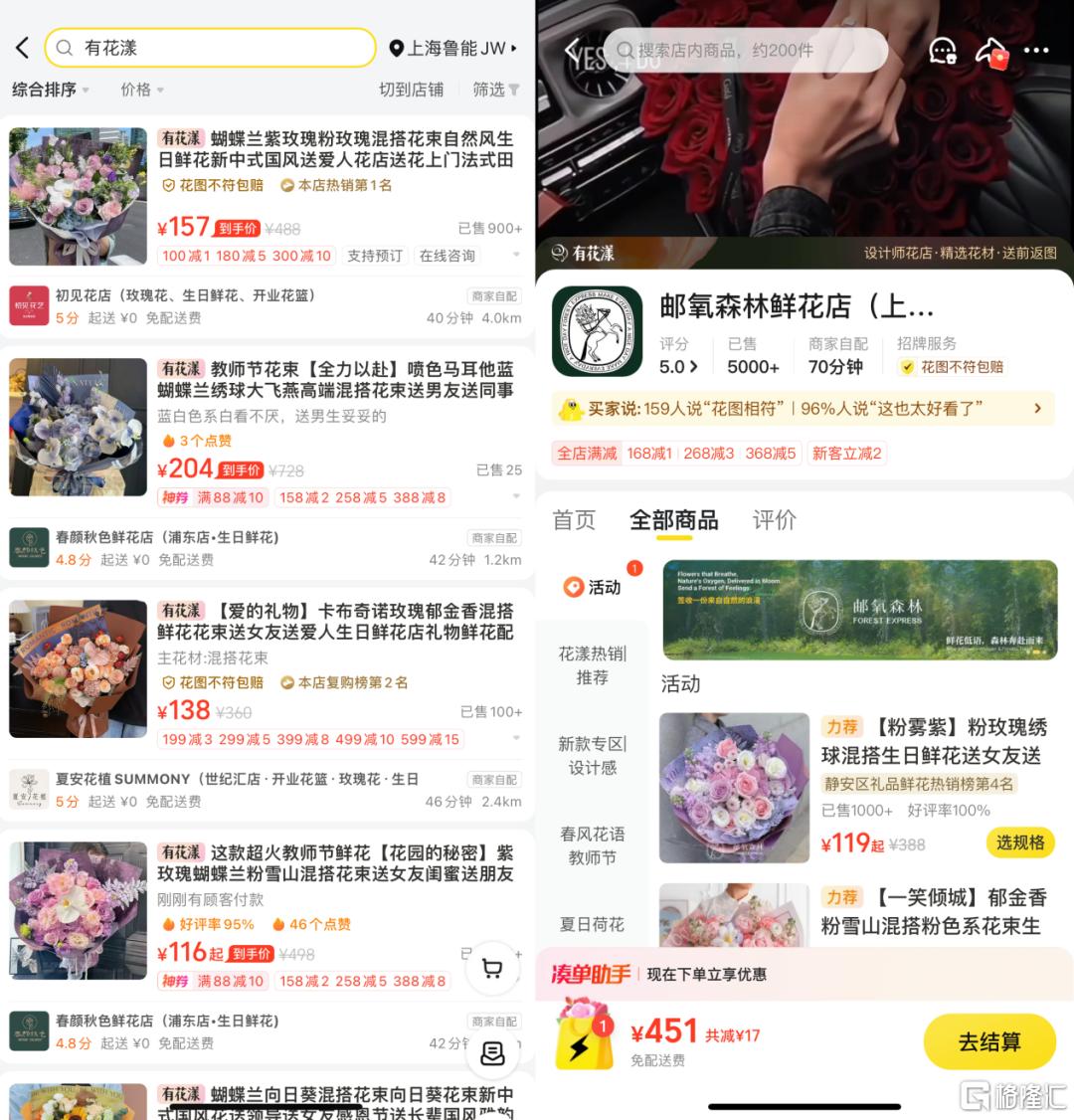Viewport: 1074px width, 1120px height.
Task: Switch to 切到店铺 view
Action: coord(411,90)
